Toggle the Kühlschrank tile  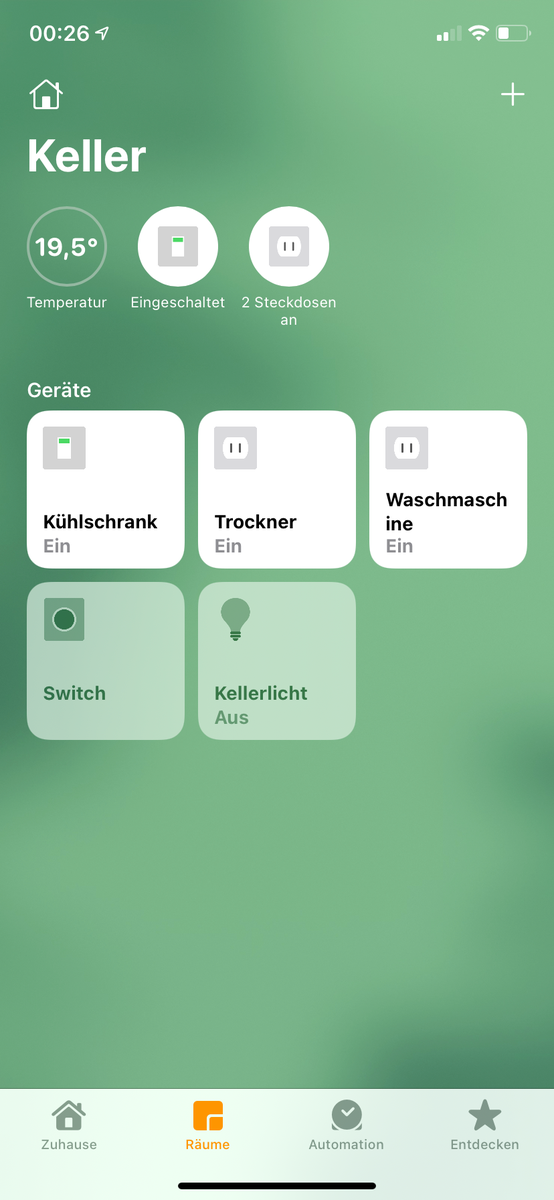(106, 489)
